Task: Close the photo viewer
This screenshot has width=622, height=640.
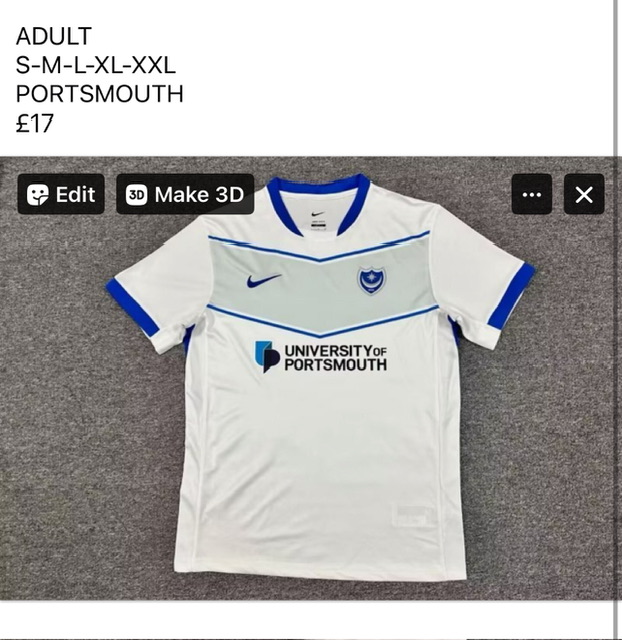Action: pos(584,194)
